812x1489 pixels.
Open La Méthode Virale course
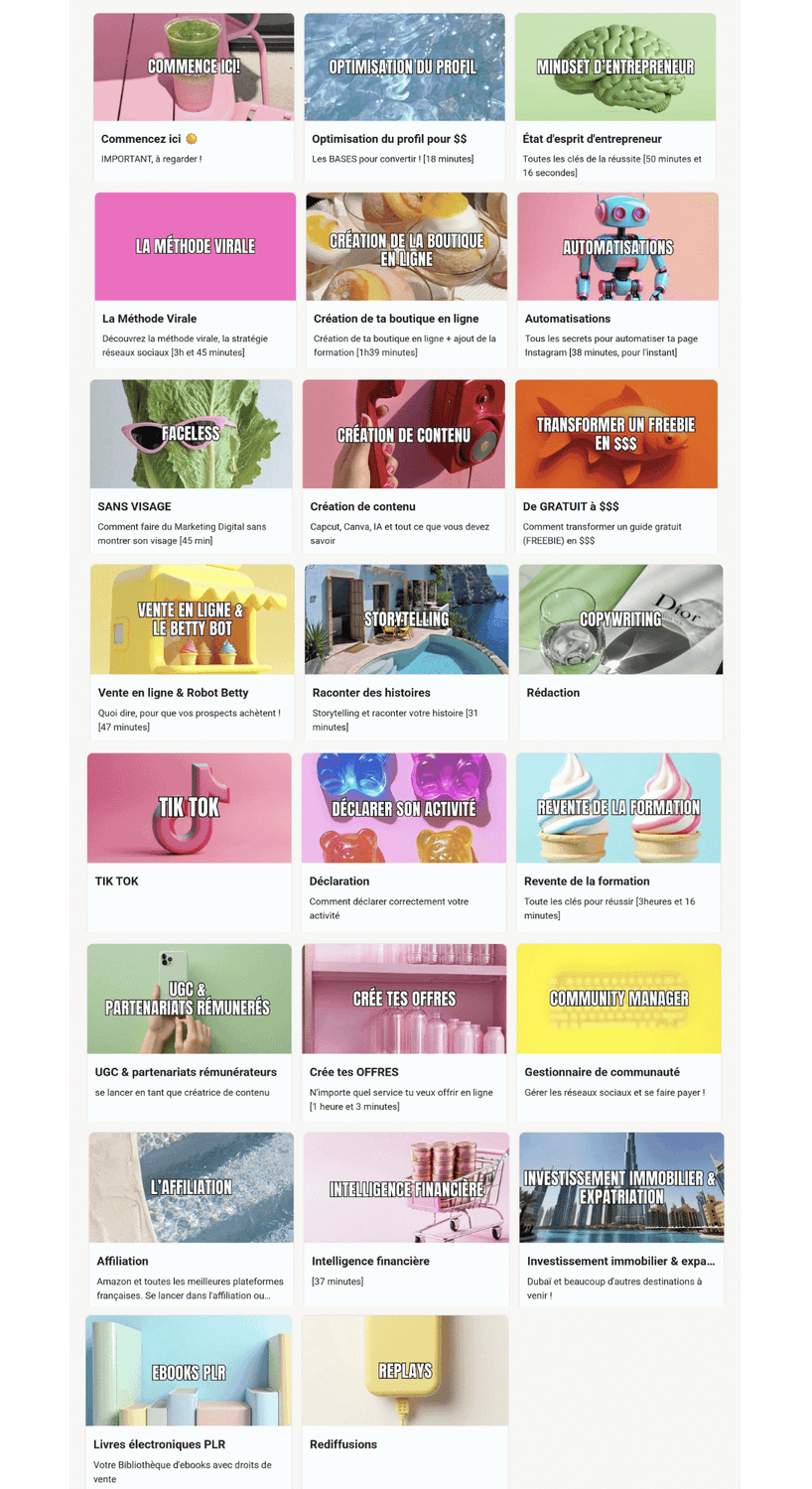click(196, 247)
